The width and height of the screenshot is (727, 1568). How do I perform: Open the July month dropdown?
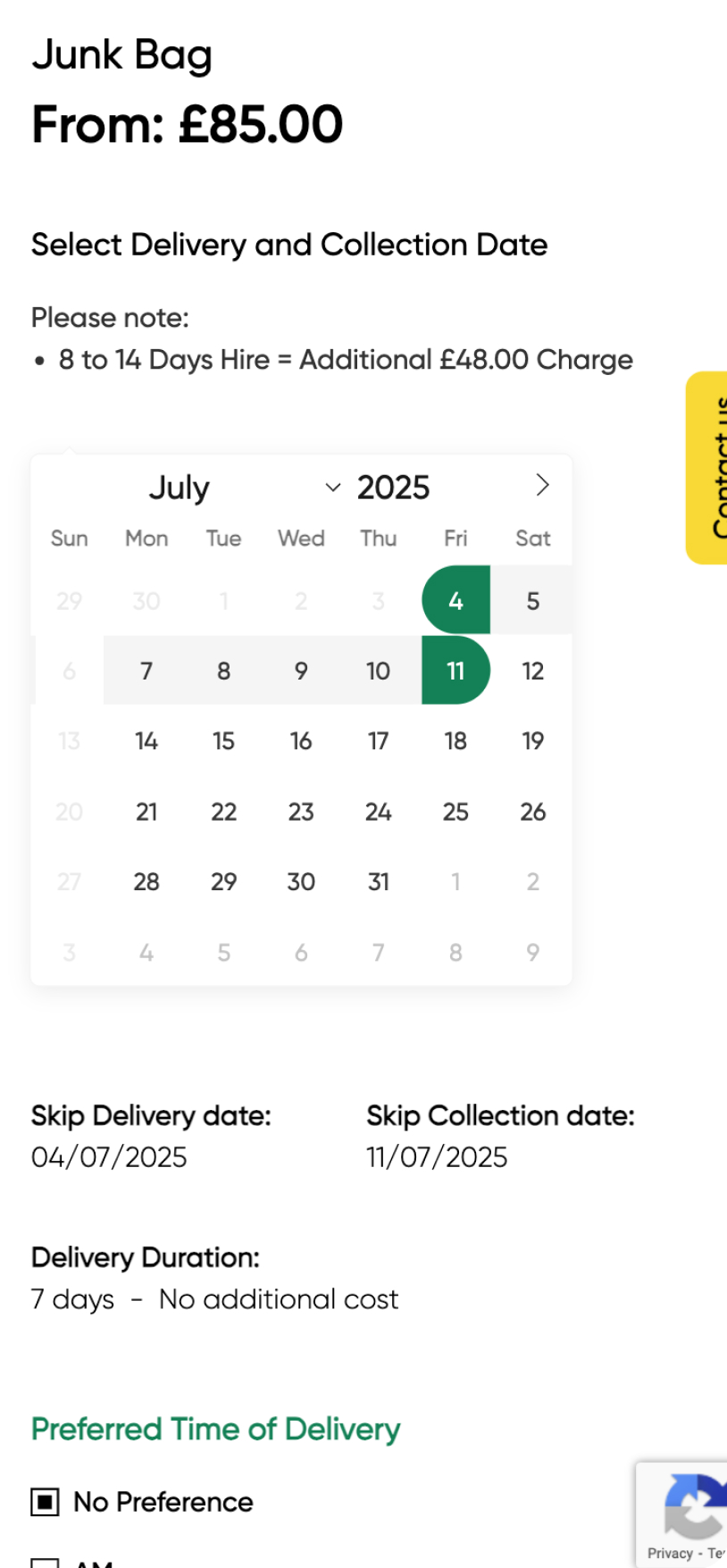(x=241, y=488)
